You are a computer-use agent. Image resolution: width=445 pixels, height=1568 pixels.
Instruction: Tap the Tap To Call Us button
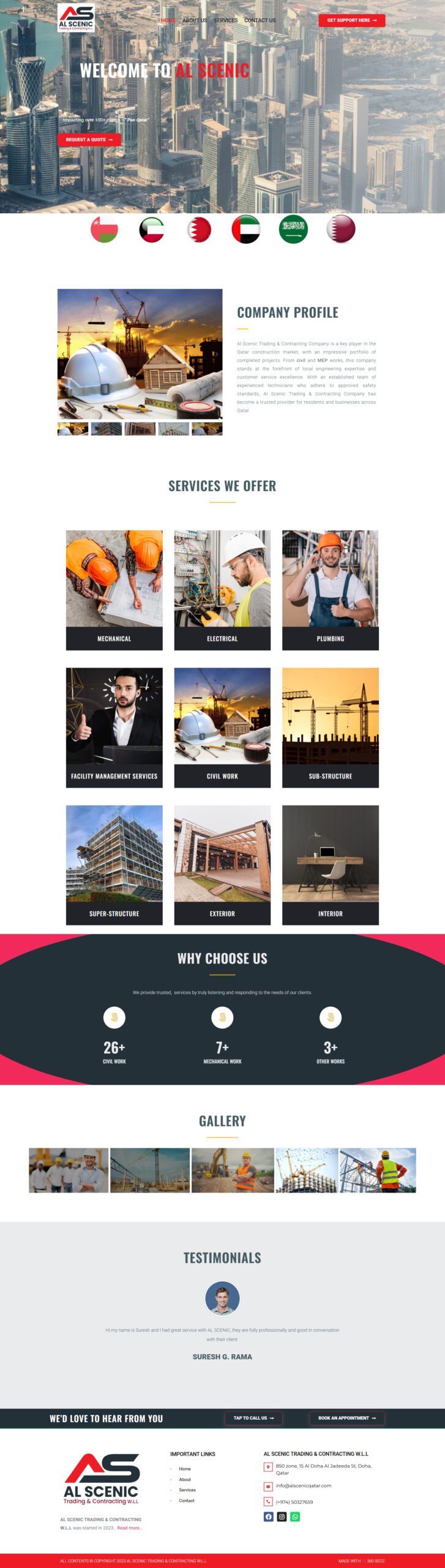tap(253, 1418)
